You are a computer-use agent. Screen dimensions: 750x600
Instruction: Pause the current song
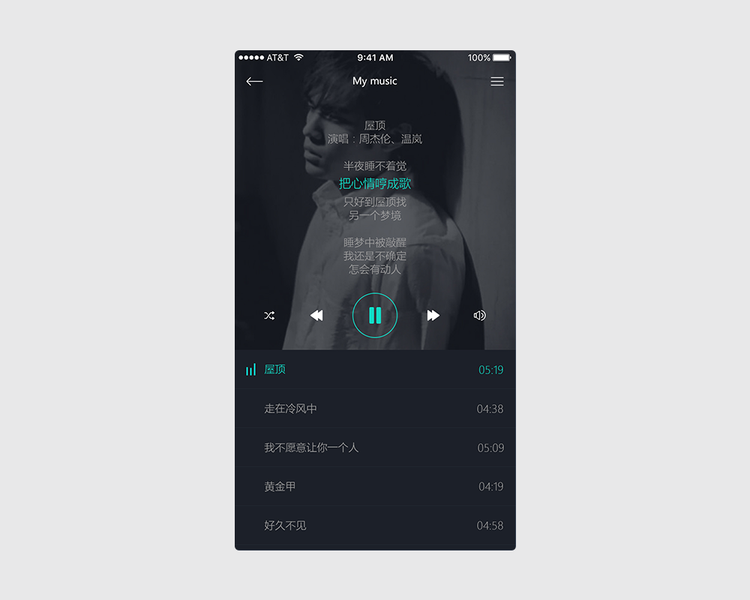point(375,315)
